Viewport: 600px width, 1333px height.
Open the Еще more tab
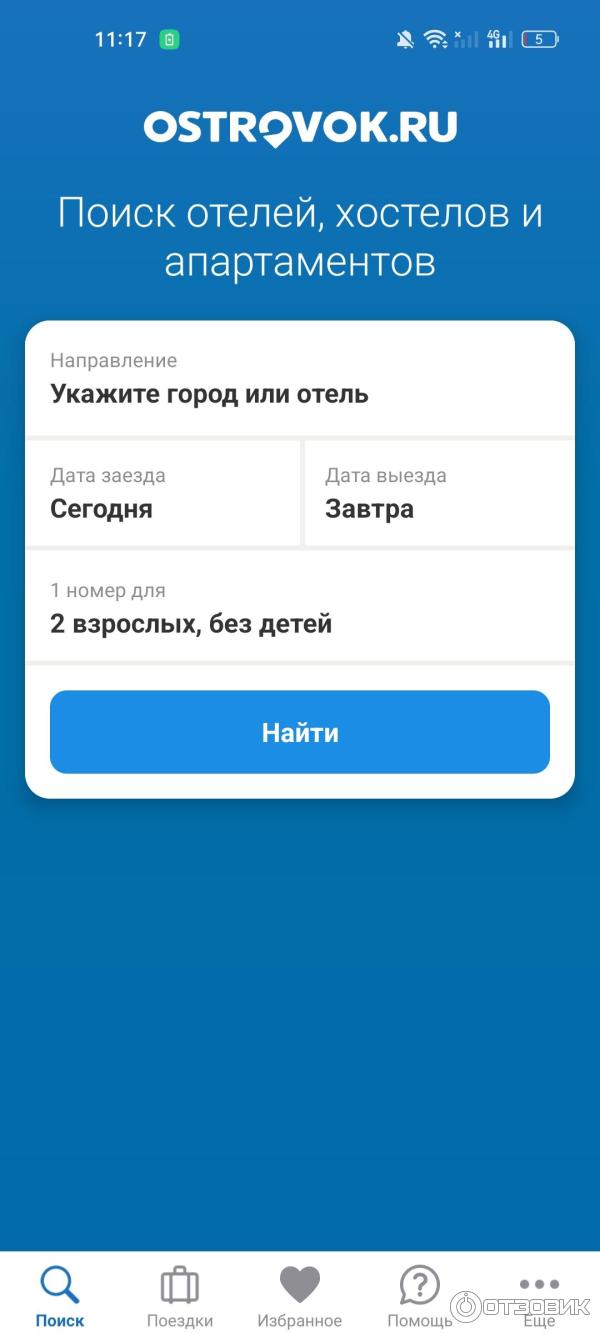coord(539,1295)
